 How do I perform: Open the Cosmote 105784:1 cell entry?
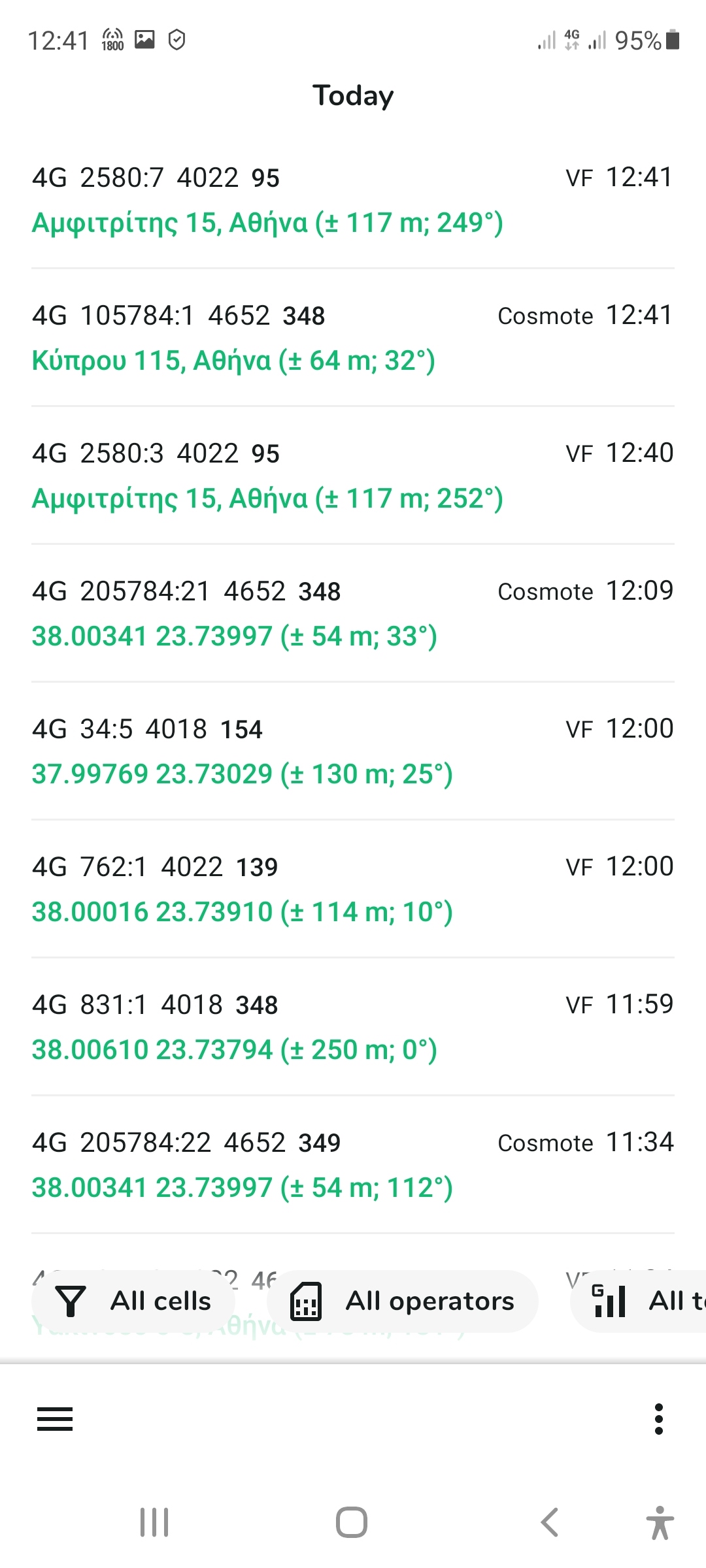353,337
